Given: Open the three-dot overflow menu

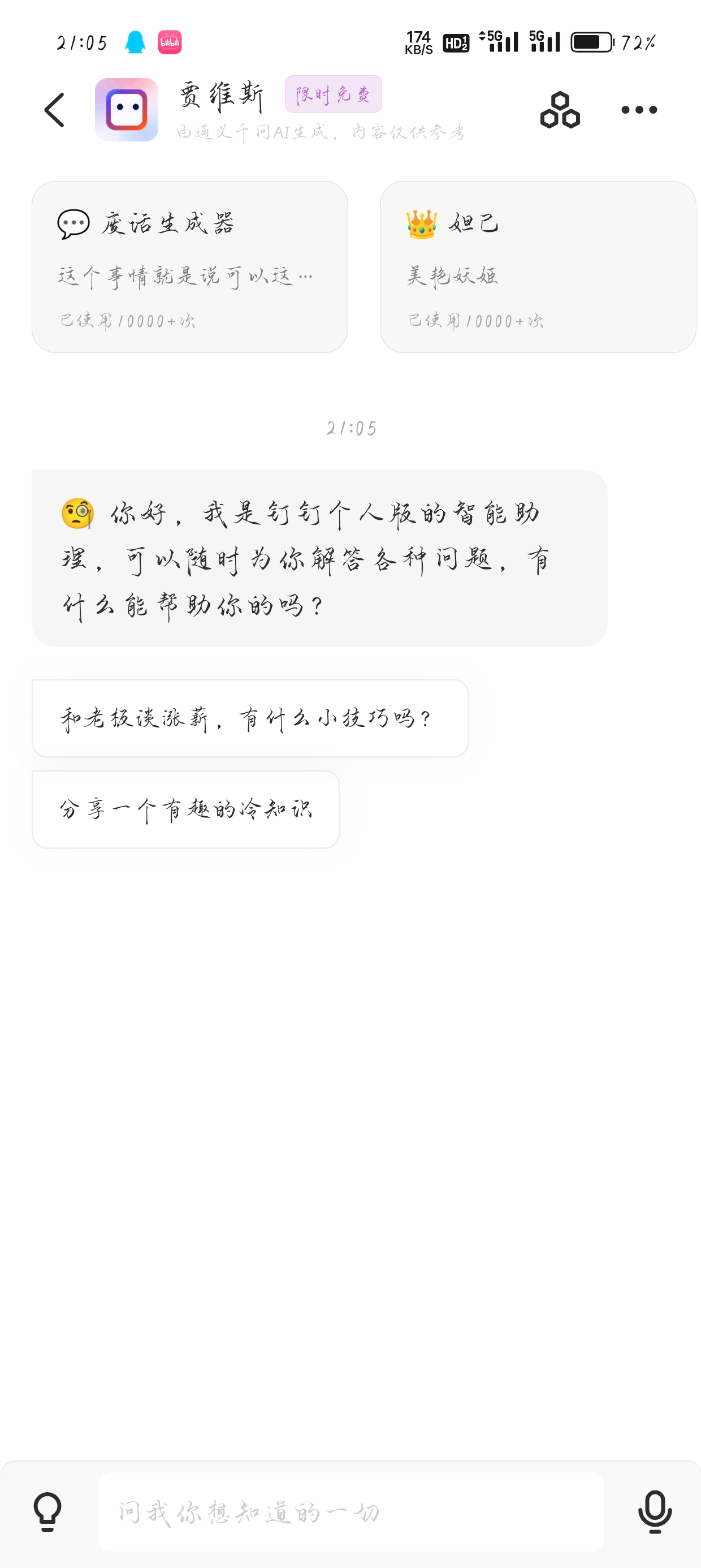Looking at the screenshot, I should [639, 110].
